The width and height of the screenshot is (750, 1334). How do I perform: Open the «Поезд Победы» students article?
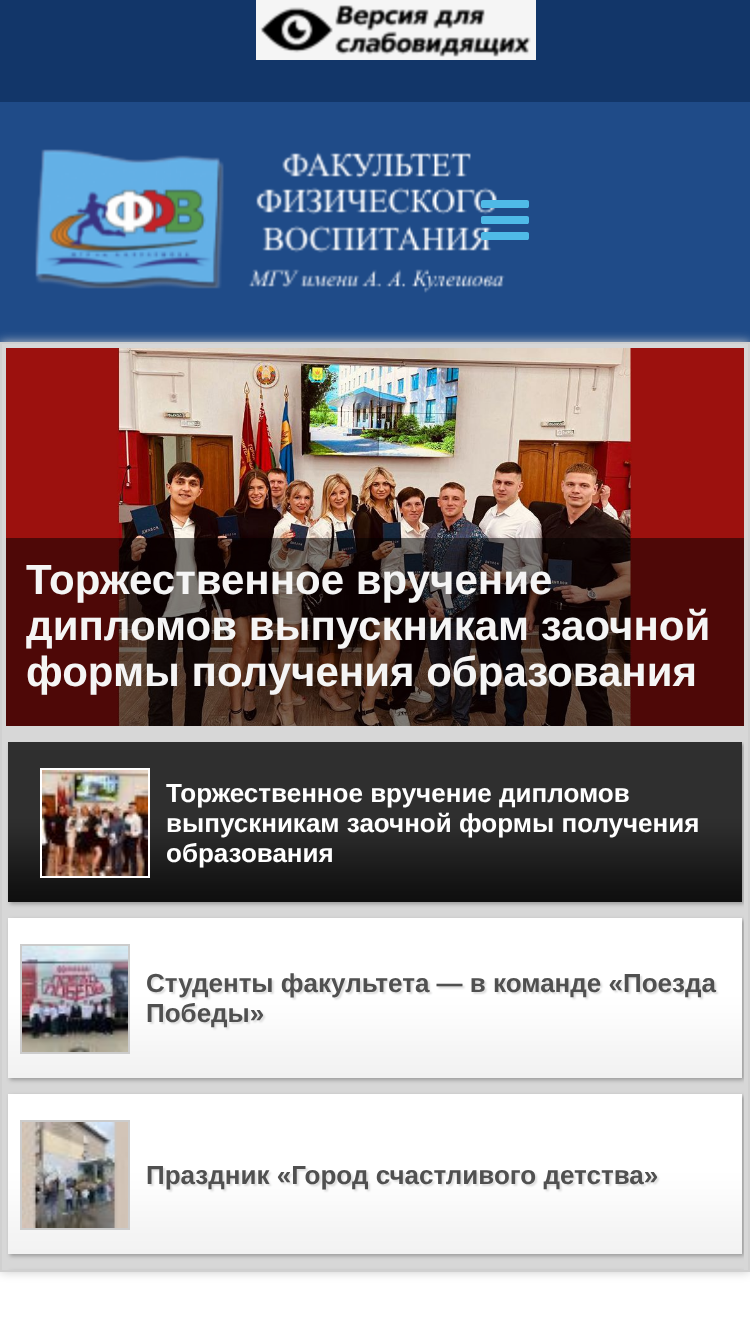coord(375,998)
